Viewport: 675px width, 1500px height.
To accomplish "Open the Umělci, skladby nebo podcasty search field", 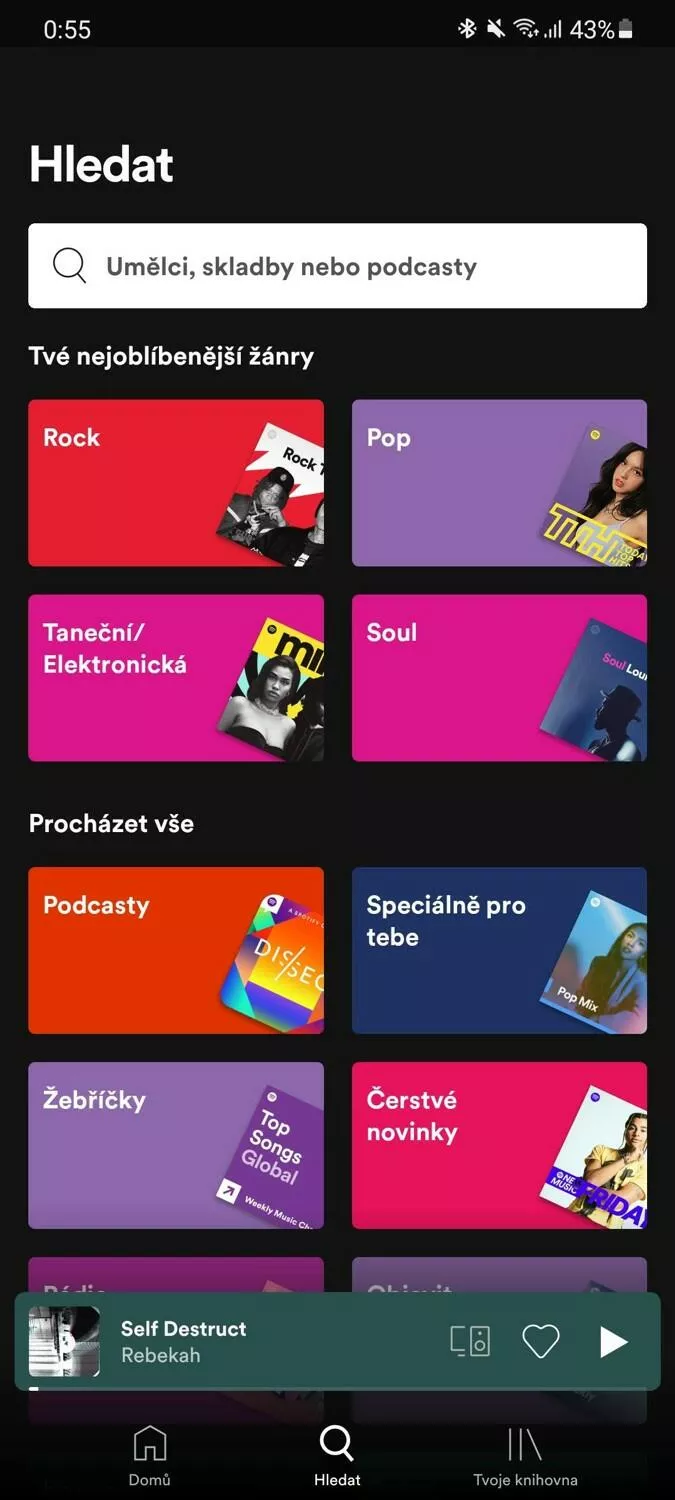I will pos(337,266).
